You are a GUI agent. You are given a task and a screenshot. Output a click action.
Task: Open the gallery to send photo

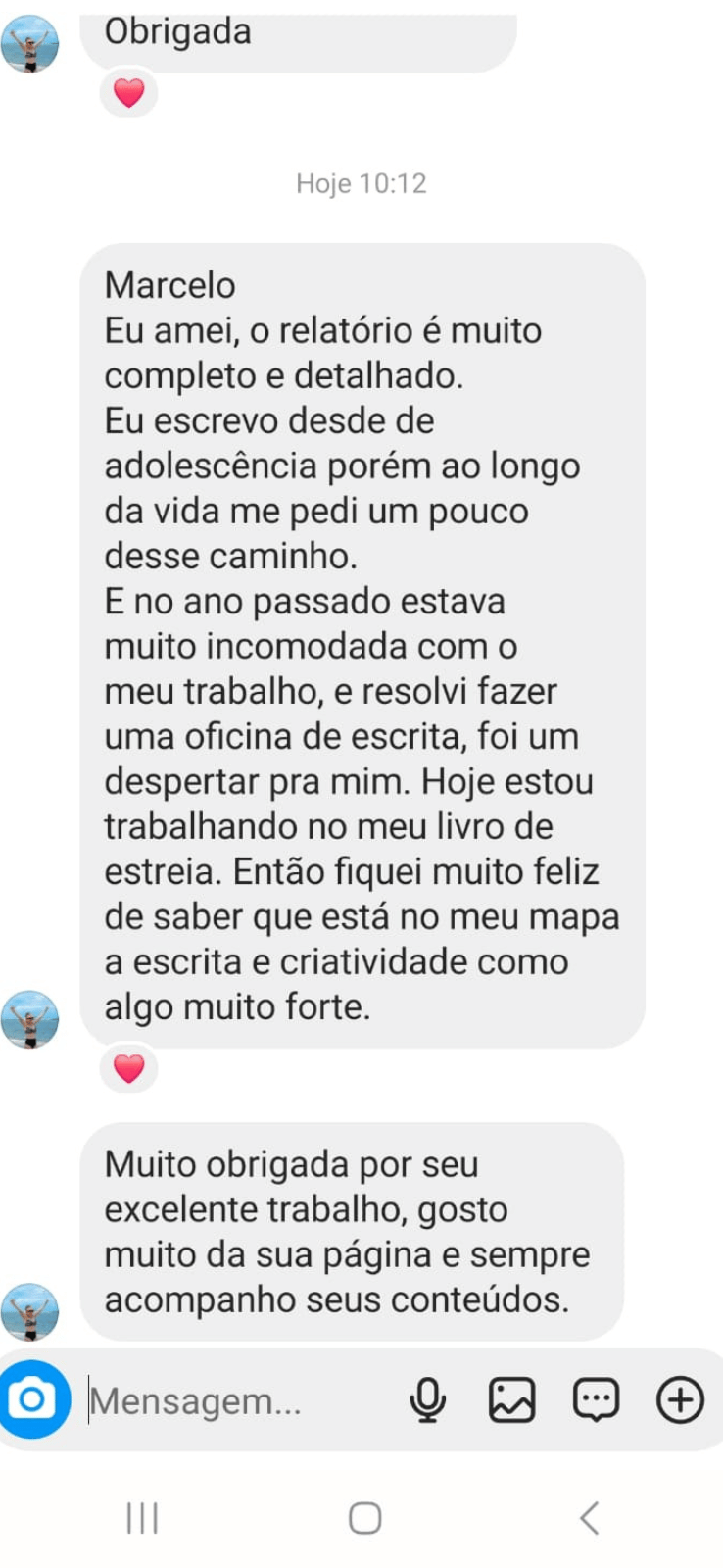tap(511, 1399)
